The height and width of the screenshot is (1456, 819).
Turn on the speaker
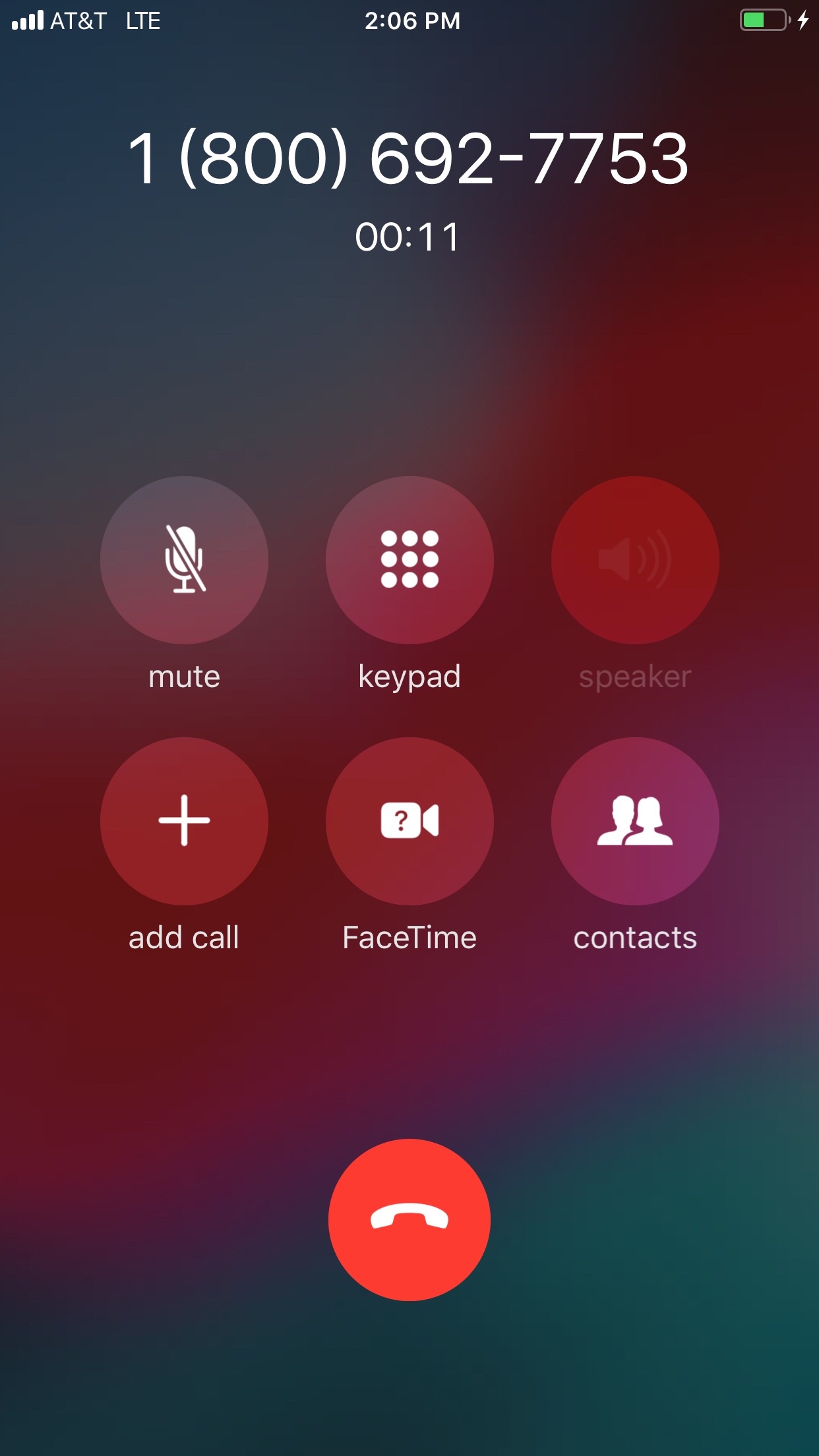pyautogui.click(x=635, y=560)
